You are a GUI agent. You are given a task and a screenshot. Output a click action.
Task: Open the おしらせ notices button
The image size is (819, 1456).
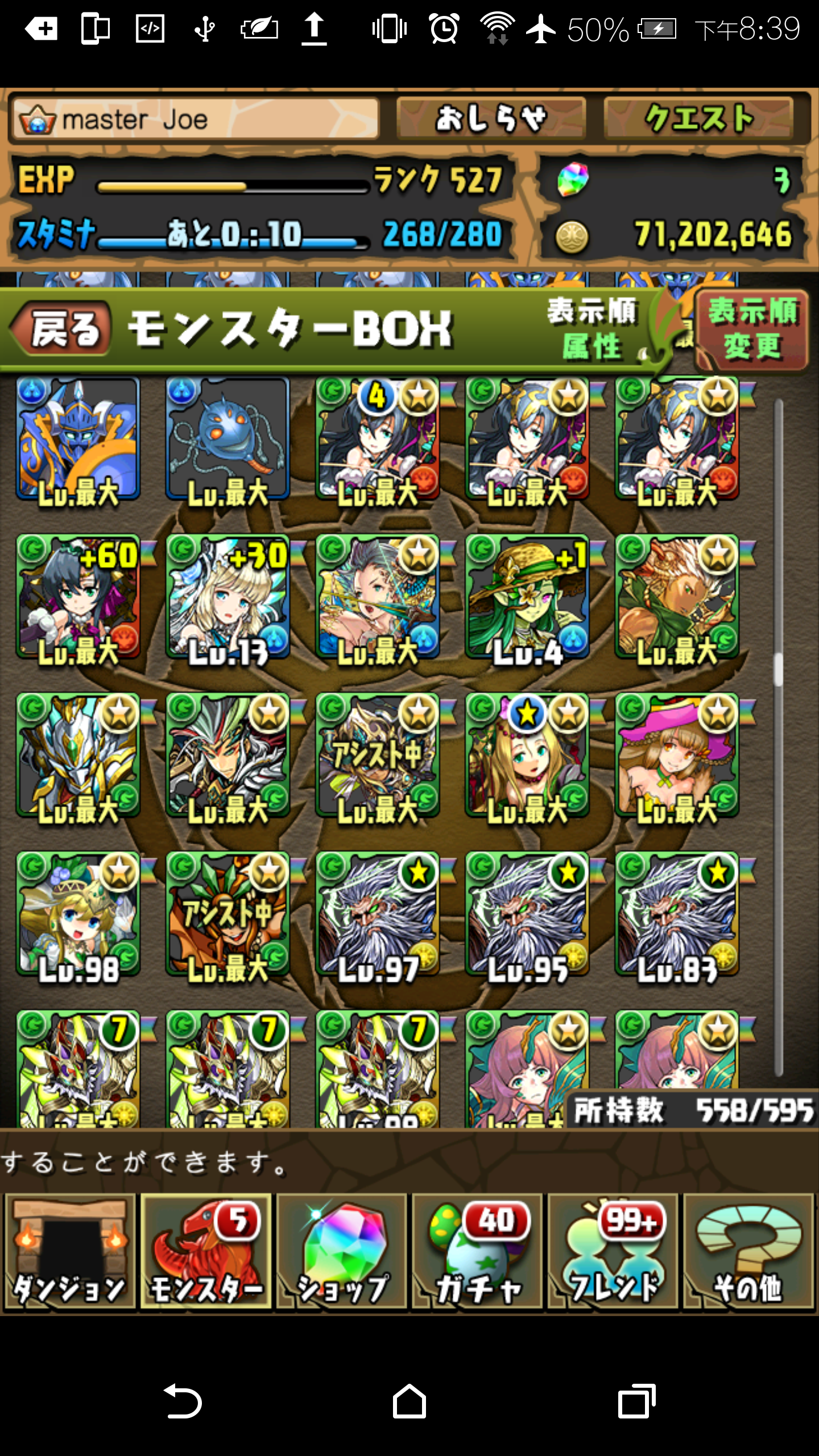(491, 118)
